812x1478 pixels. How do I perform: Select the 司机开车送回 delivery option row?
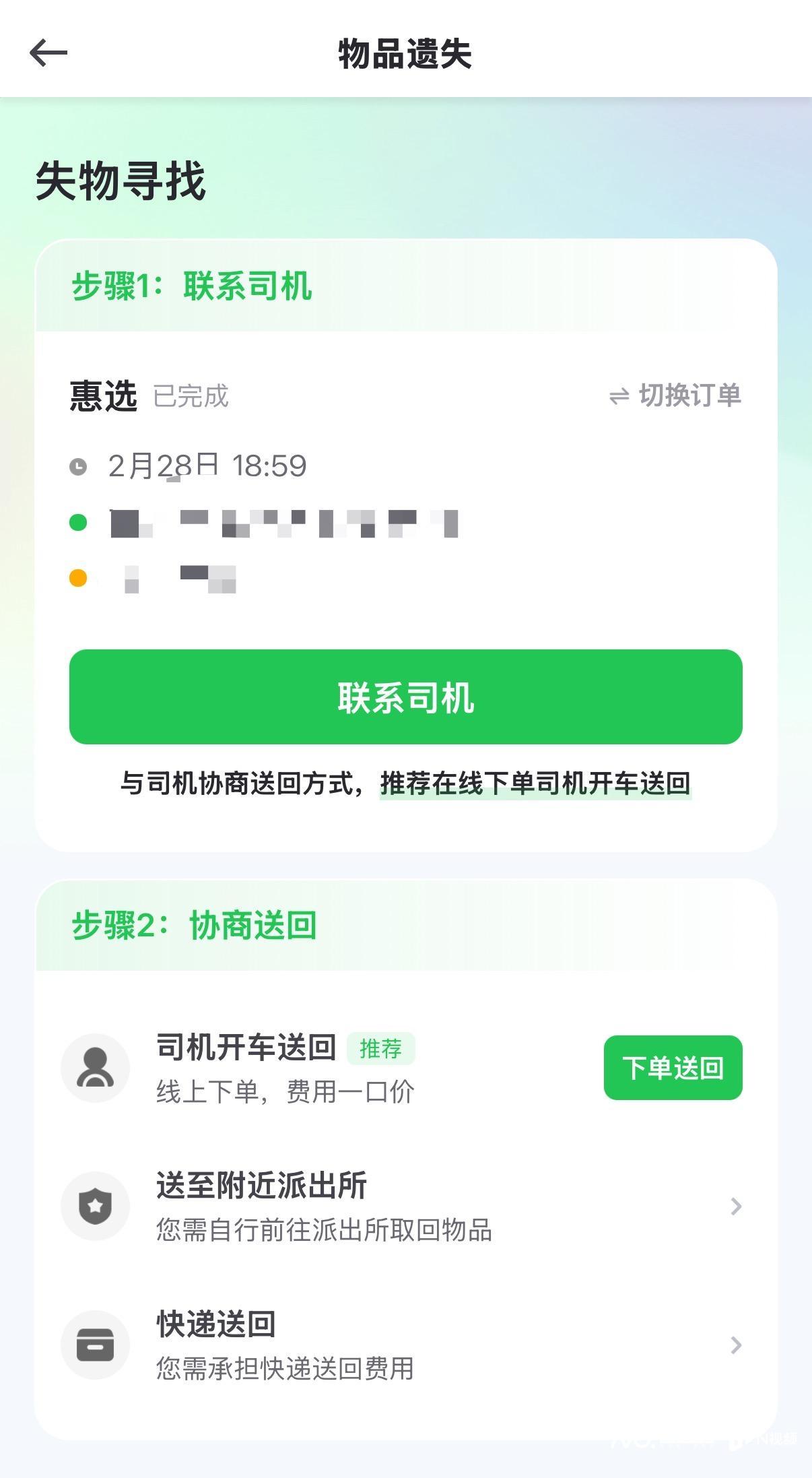coord(283,1068)
